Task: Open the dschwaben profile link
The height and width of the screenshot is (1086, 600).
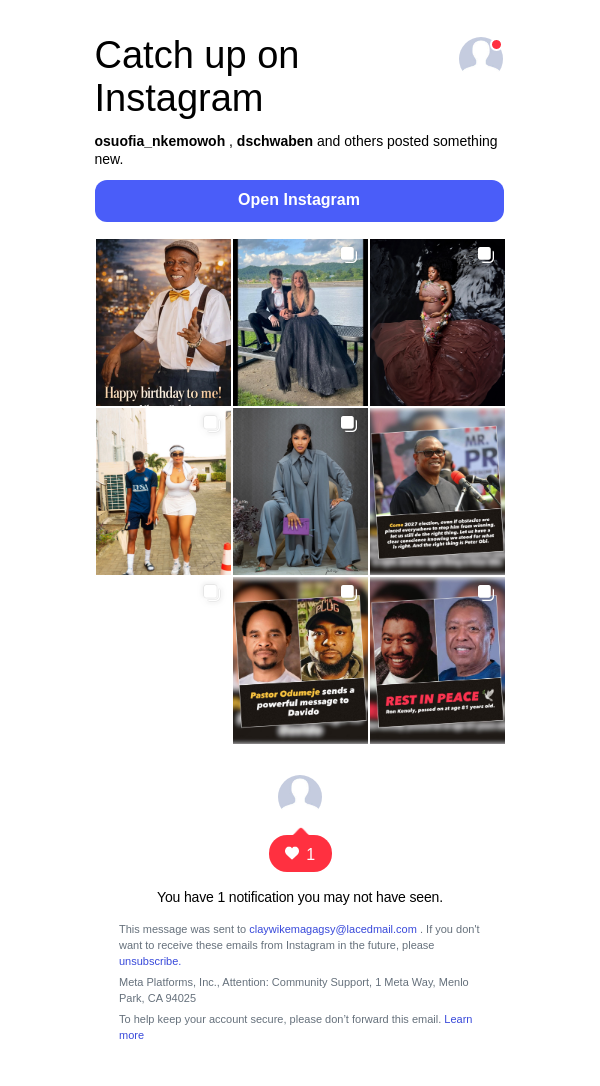Action: pyautogui.click(x=275, y=141)
